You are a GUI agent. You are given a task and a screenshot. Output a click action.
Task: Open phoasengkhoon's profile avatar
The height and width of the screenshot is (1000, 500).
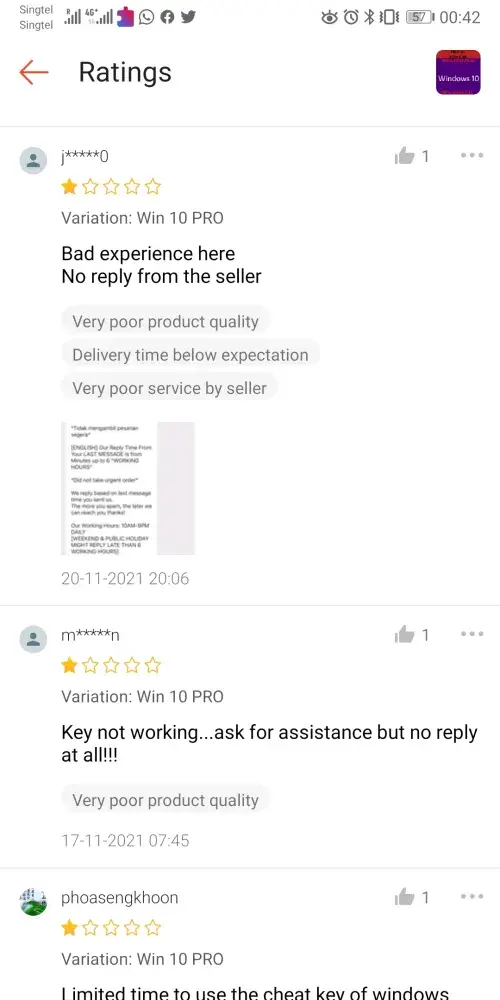click(33, 902)
